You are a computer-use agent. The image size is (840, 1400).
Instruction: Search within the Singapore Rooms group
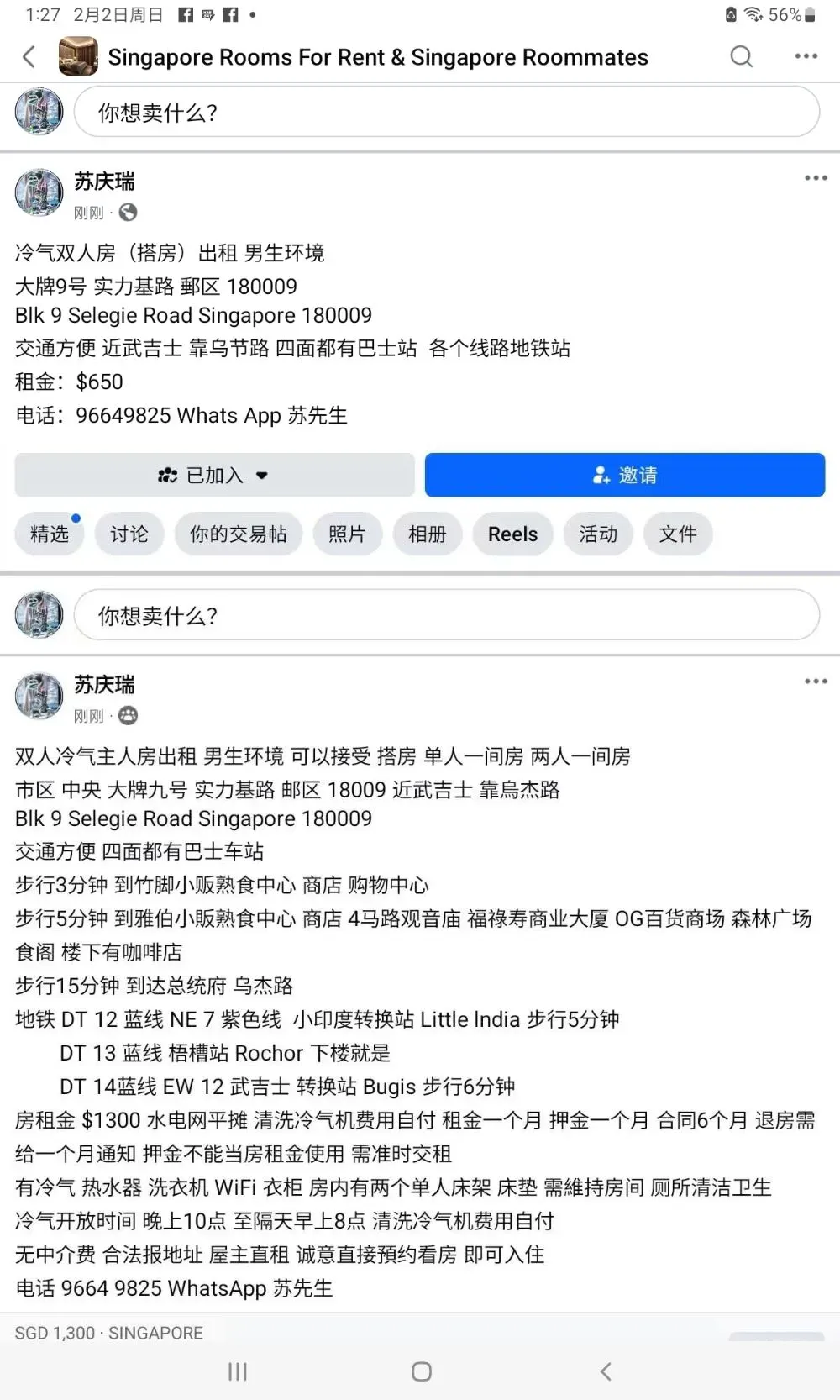(x=741, y=56)
